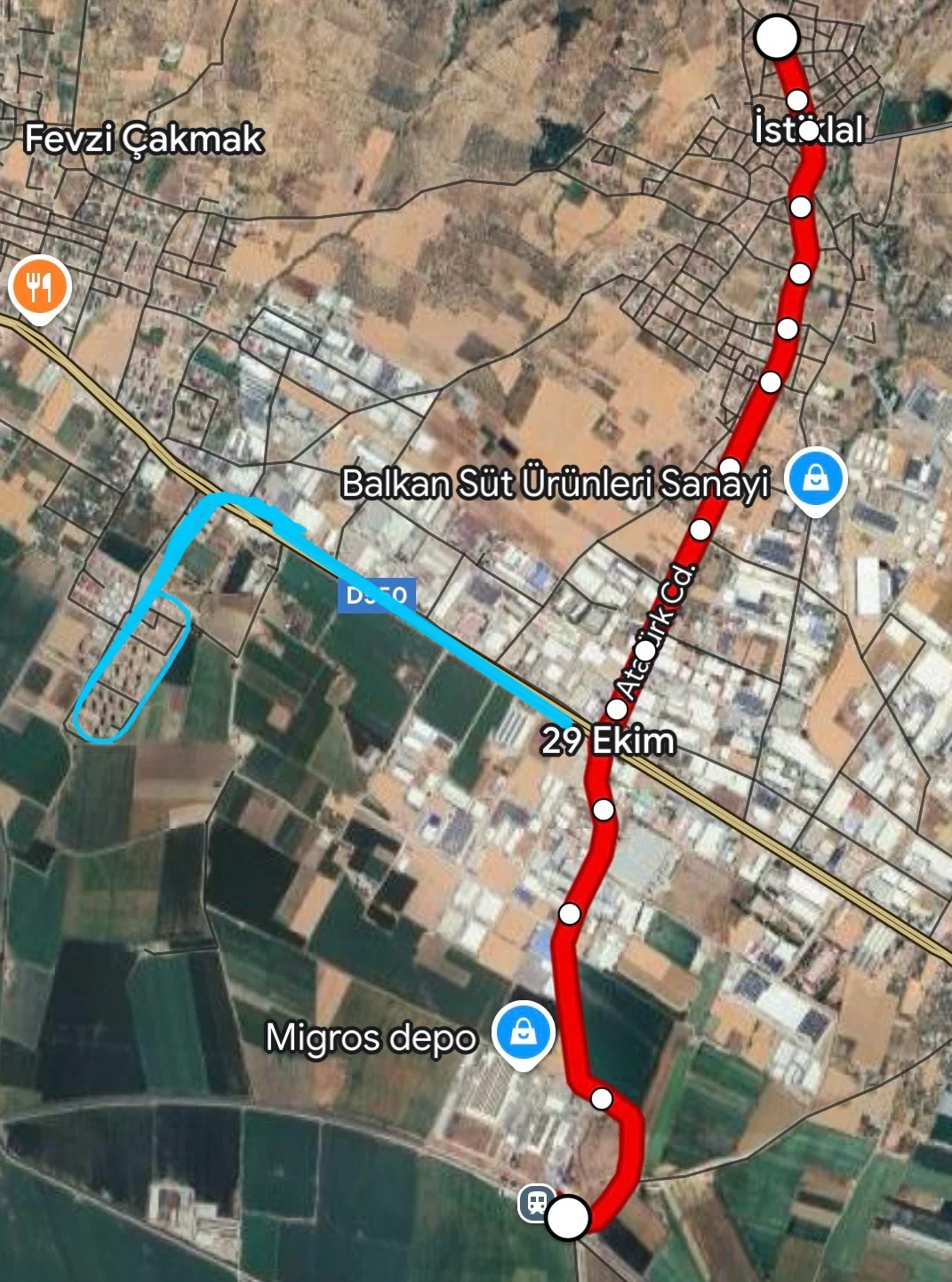Open the train station marker
952x1282 pixels.
pyautogui.click(x=536, y=1203)
